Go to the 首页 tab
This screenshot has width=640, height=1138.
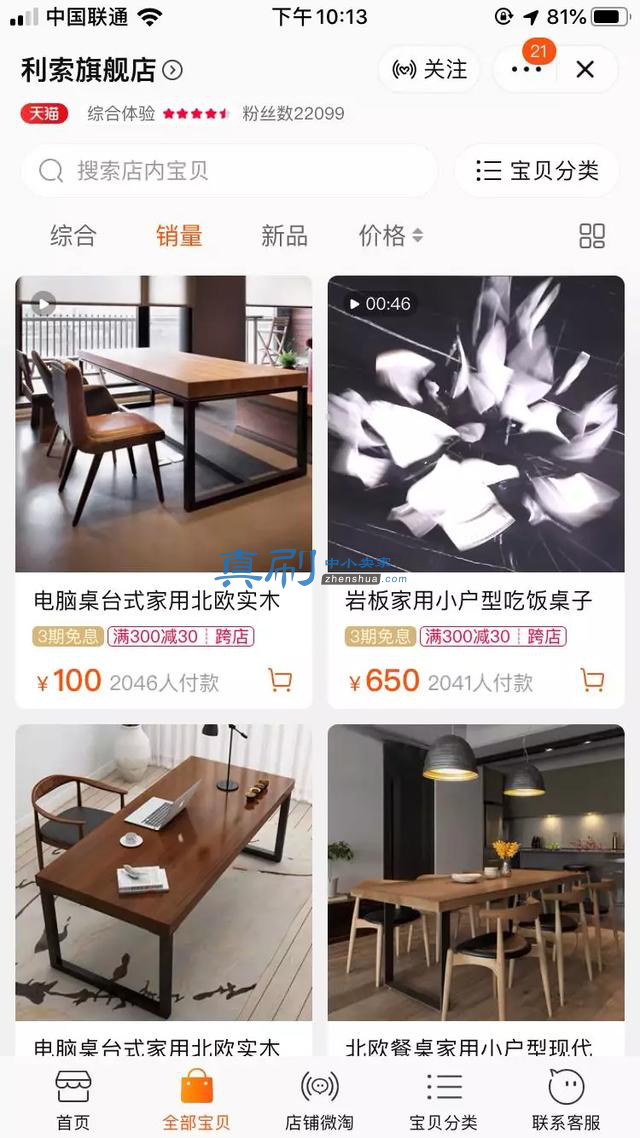pyautogui.click(x=73, y=1099)
